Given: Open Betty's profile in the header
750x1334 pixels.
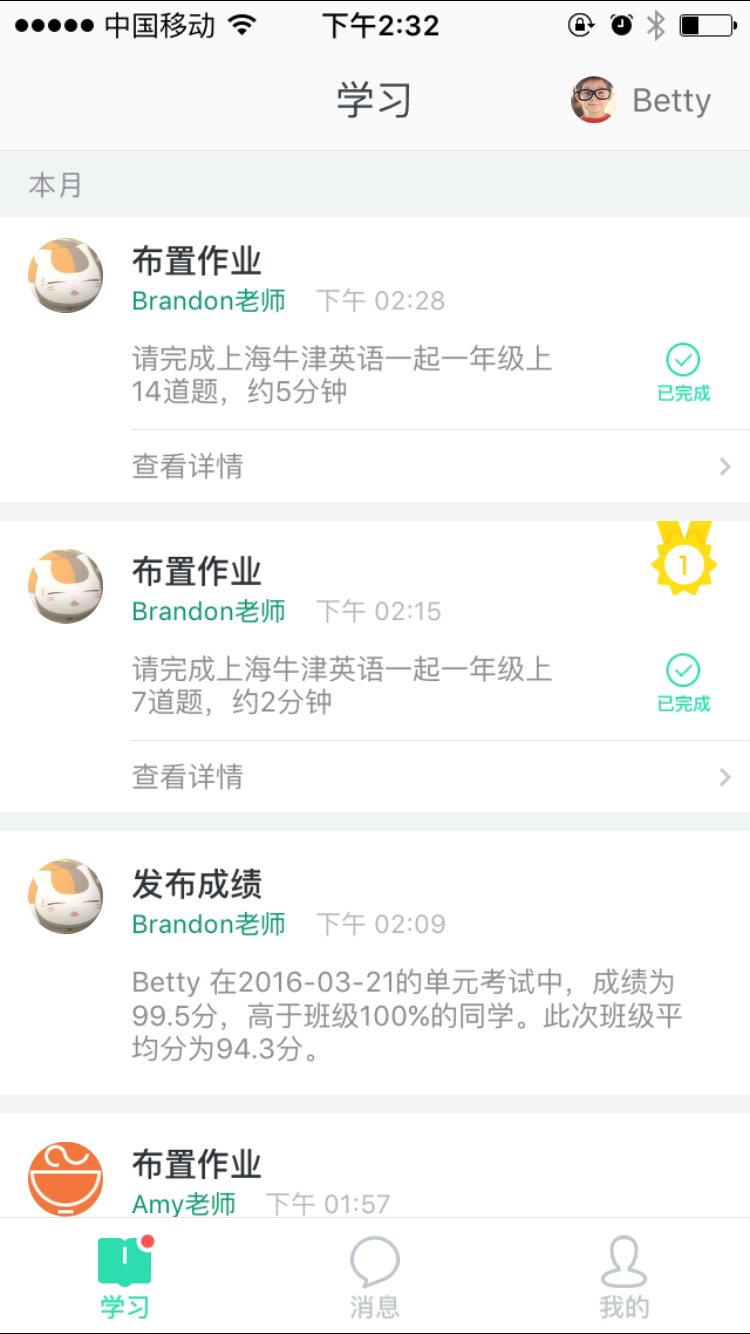Looking at the screenshot, I should coord(641,101).
